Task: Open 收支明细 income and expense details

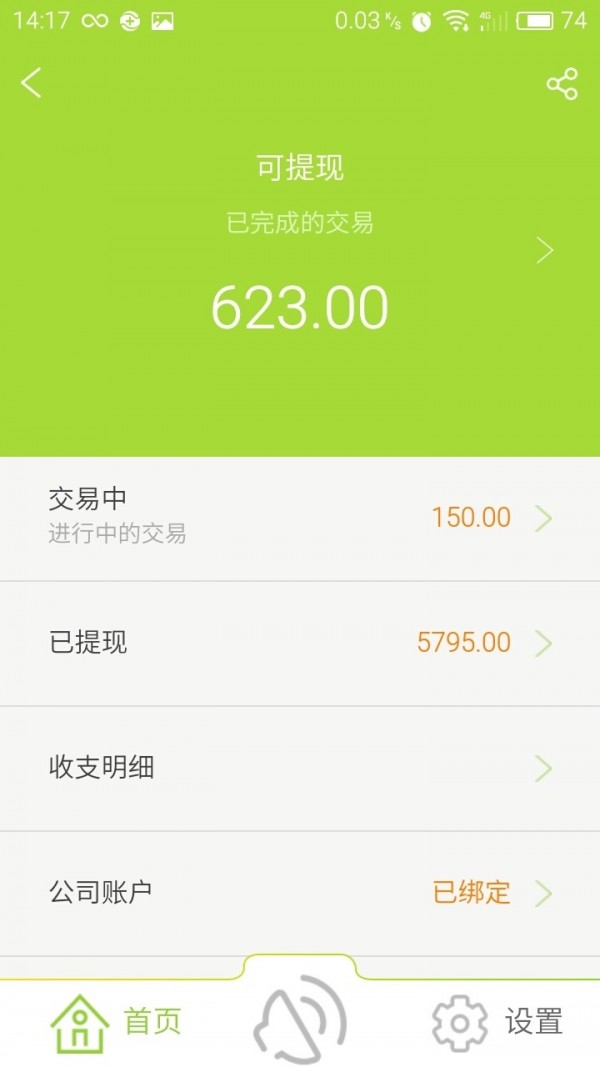Action: pos(300,768)
